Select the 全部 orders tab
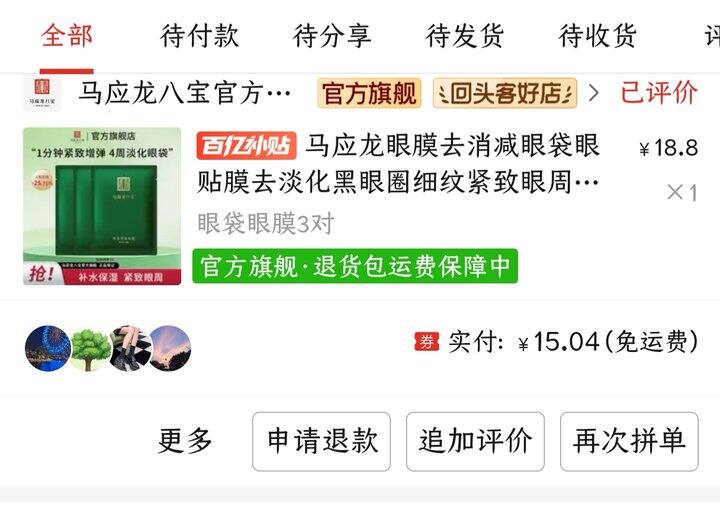The image size is (720, 510). tap(67, 36)
